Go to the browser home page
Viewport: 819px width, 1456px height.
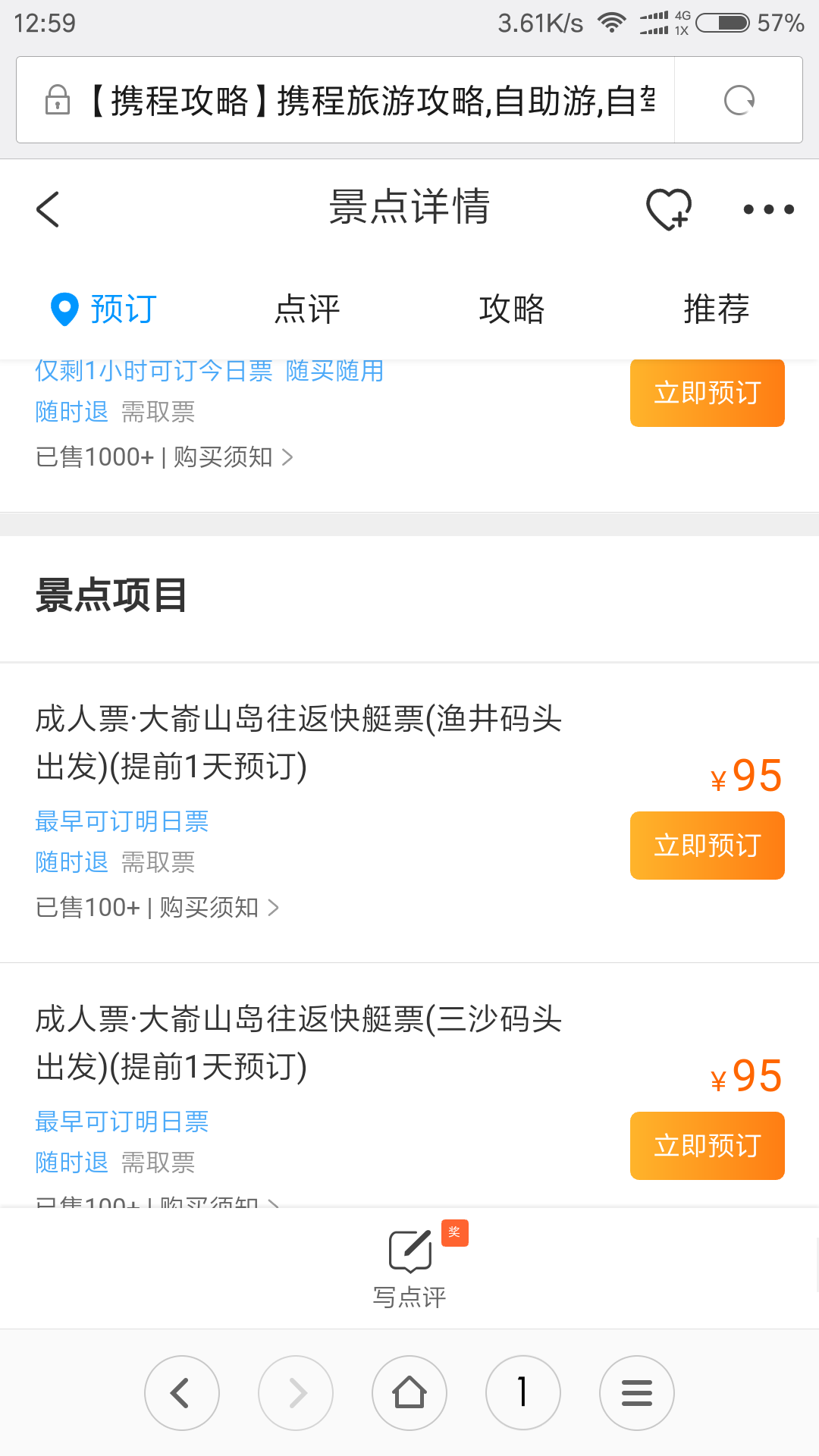pyautogui.click(x=409, y=1393)
